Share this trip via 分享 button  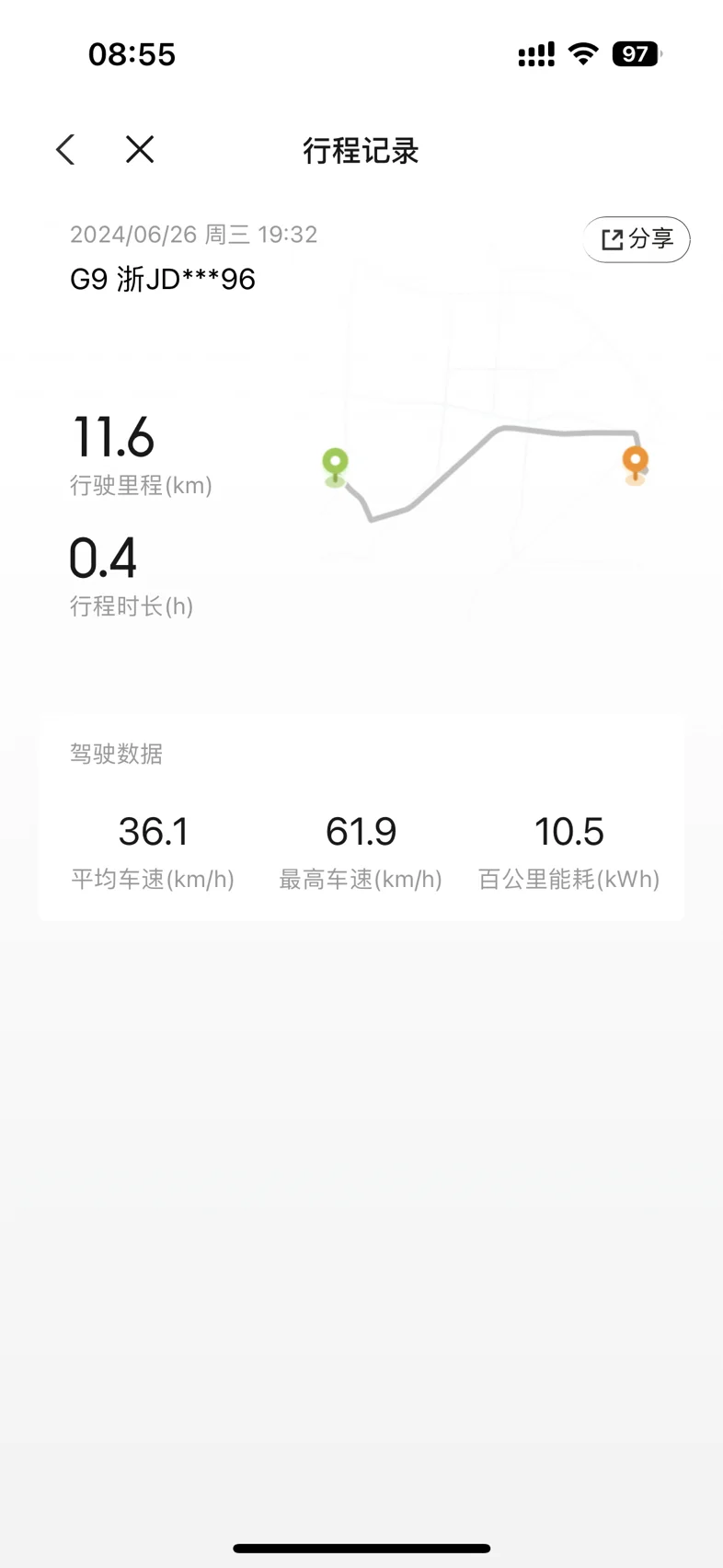pyautogui.click(x=637, y=239)
